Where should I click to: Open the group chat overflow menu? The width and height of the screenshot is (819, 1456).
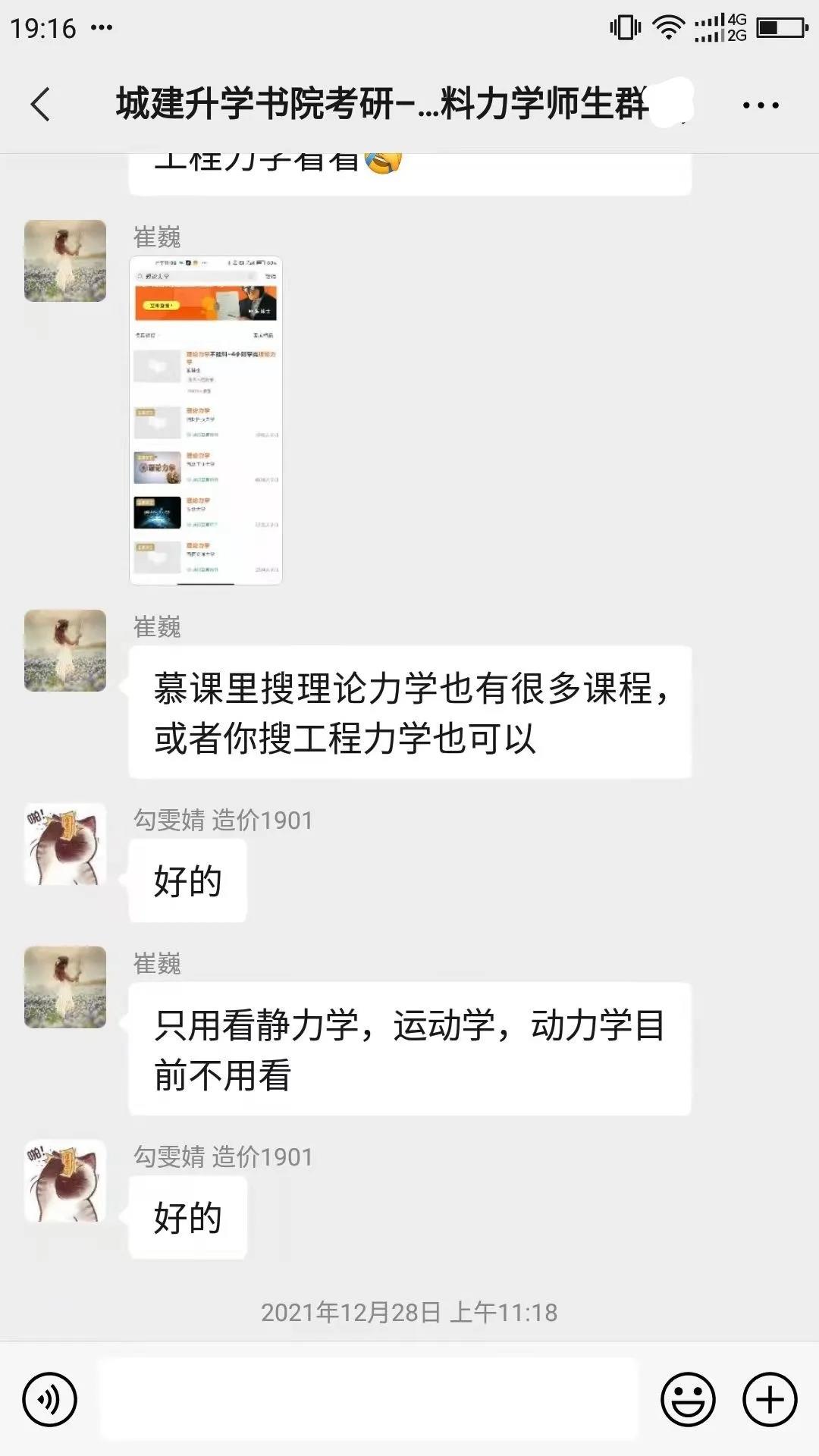click(761, 105)
